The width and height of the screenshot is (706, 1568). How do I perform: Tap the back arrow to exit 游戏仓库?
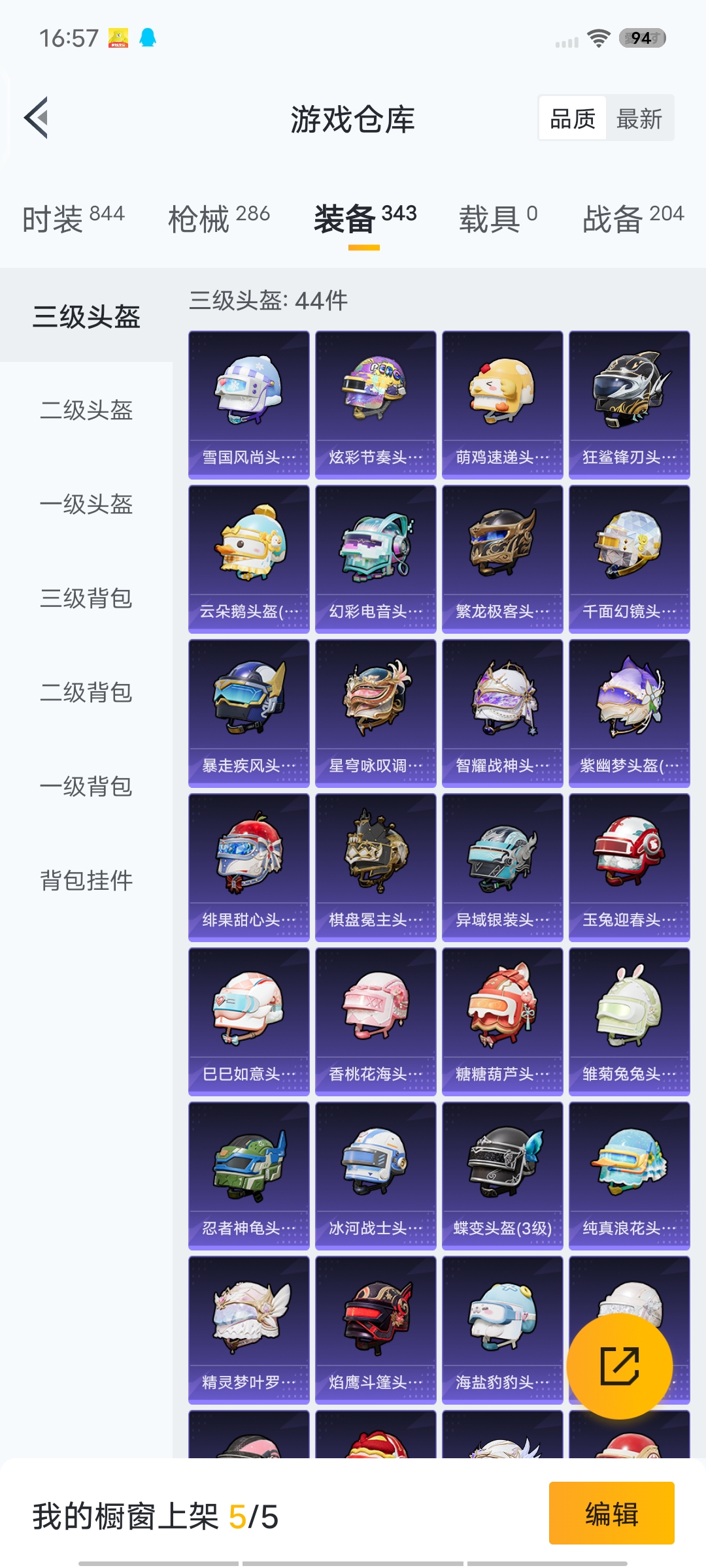pyautogui.click(x=36, y=118)
